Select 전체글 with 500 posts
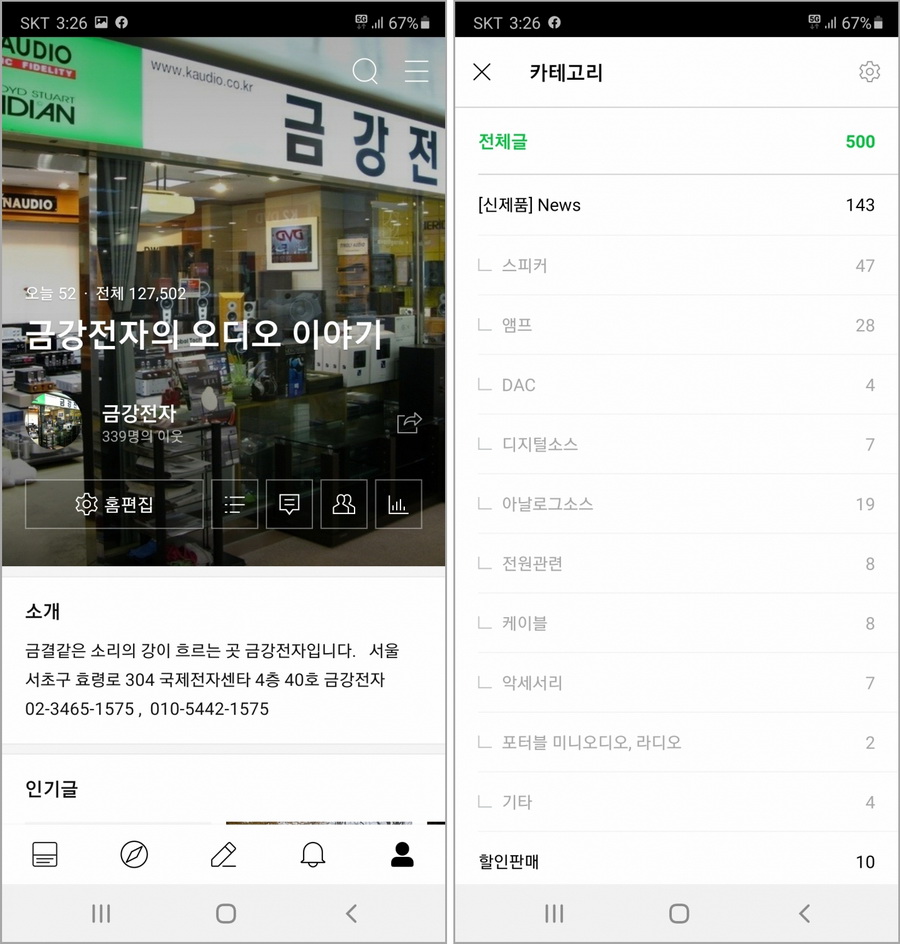The width and height of the screenshot is (900, 944). 676,142
